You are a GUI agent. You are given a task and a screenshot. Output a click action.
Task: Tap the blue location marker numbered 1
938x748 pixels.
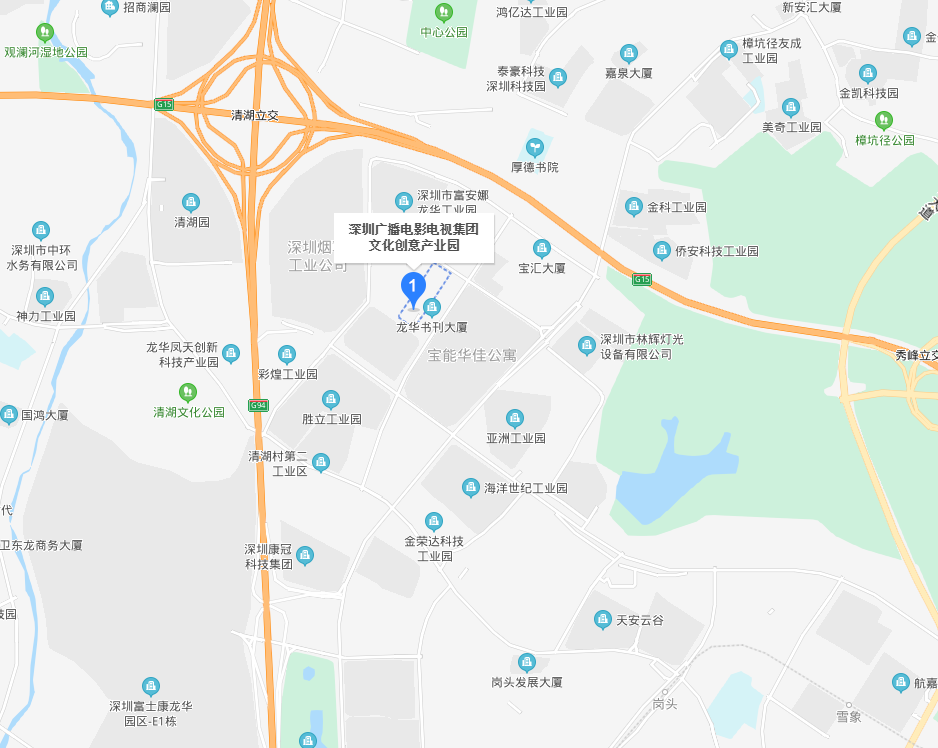pos(412,288)
